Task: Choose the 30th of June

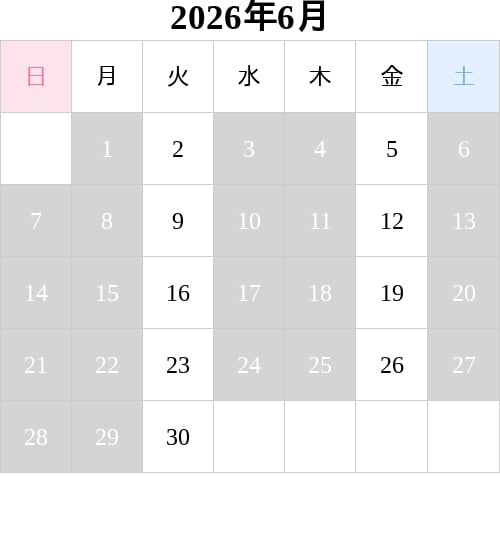Action: coord(178,437)
